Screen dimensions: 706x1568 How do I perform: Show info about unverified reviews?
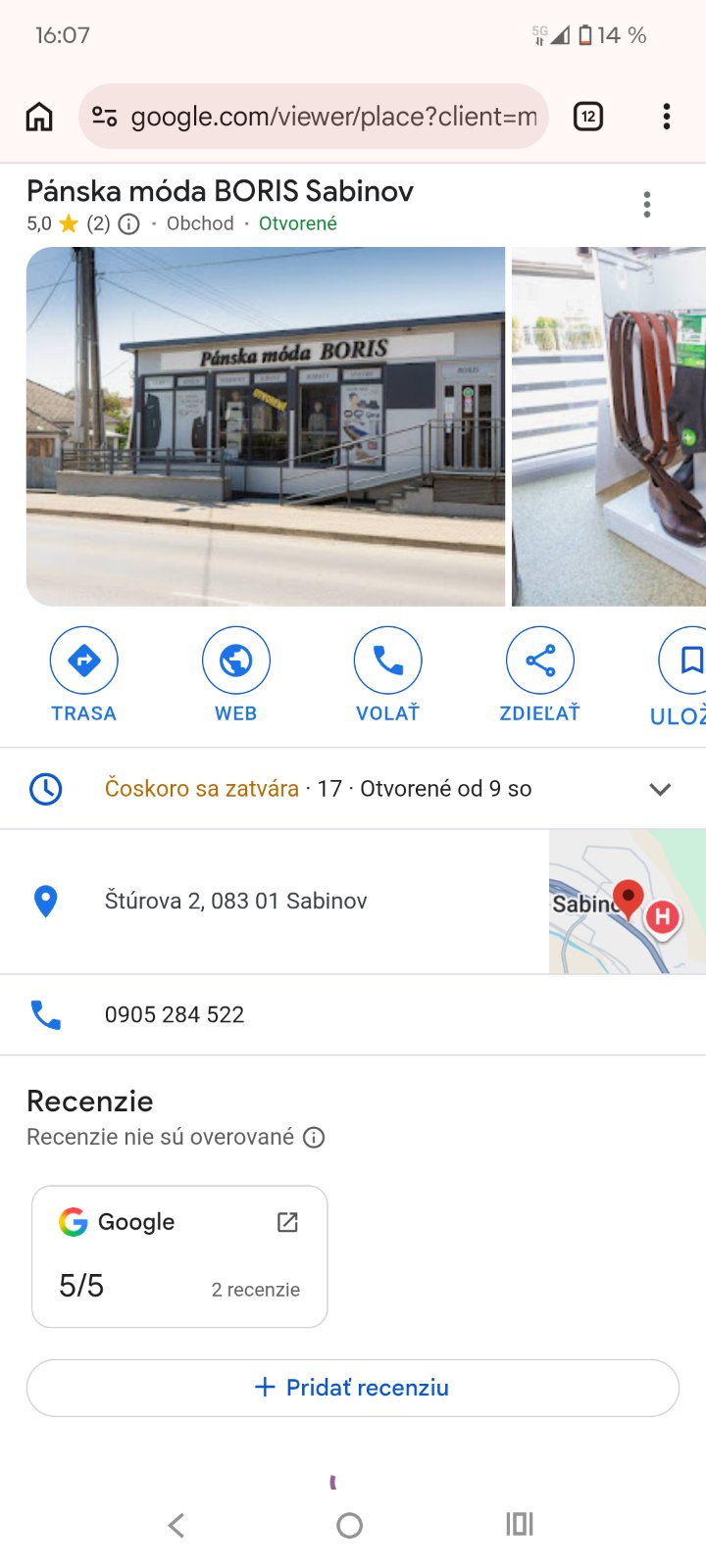314,1138
